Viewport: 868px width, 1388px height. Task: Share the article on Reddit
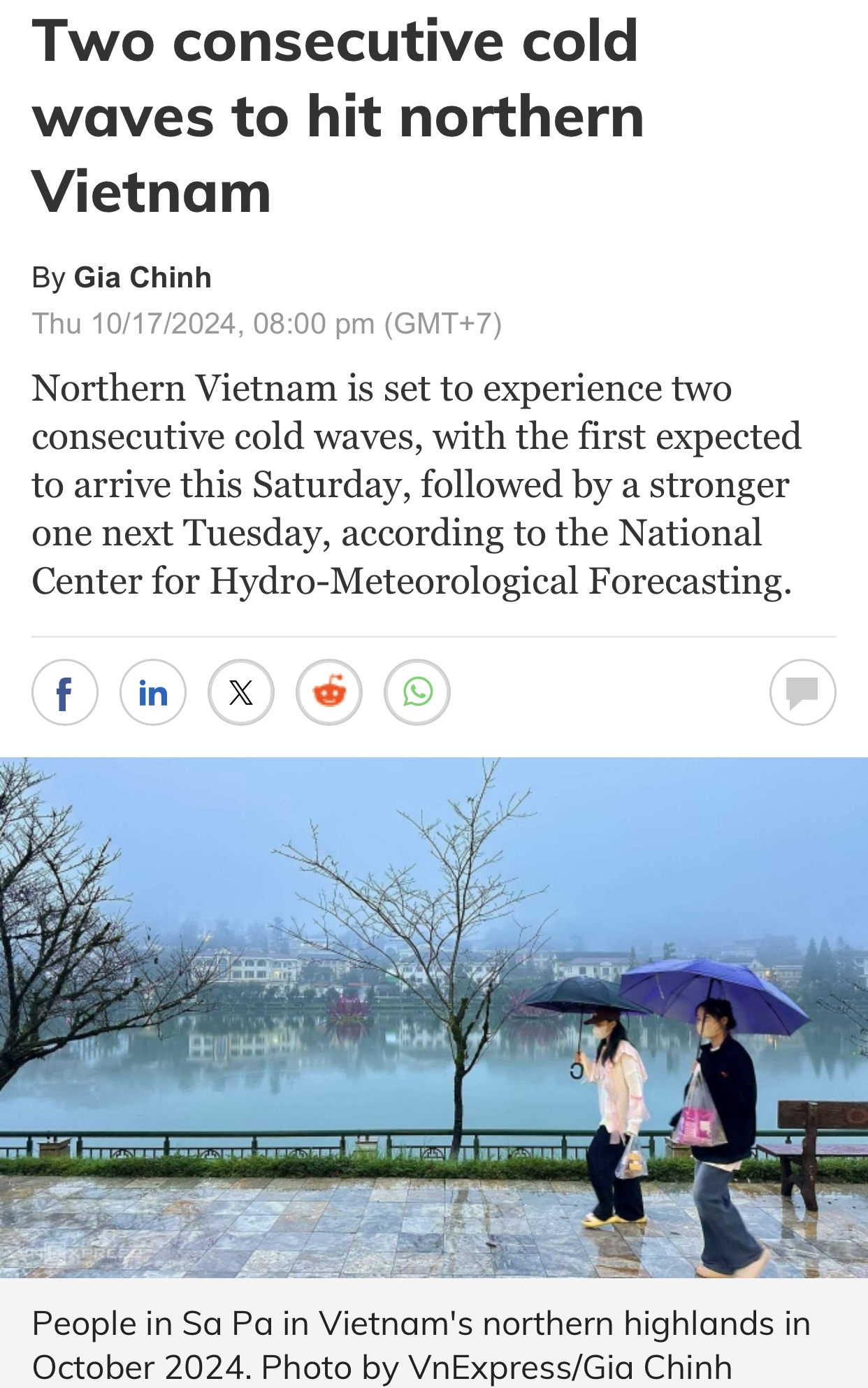(x=328, y=692)
